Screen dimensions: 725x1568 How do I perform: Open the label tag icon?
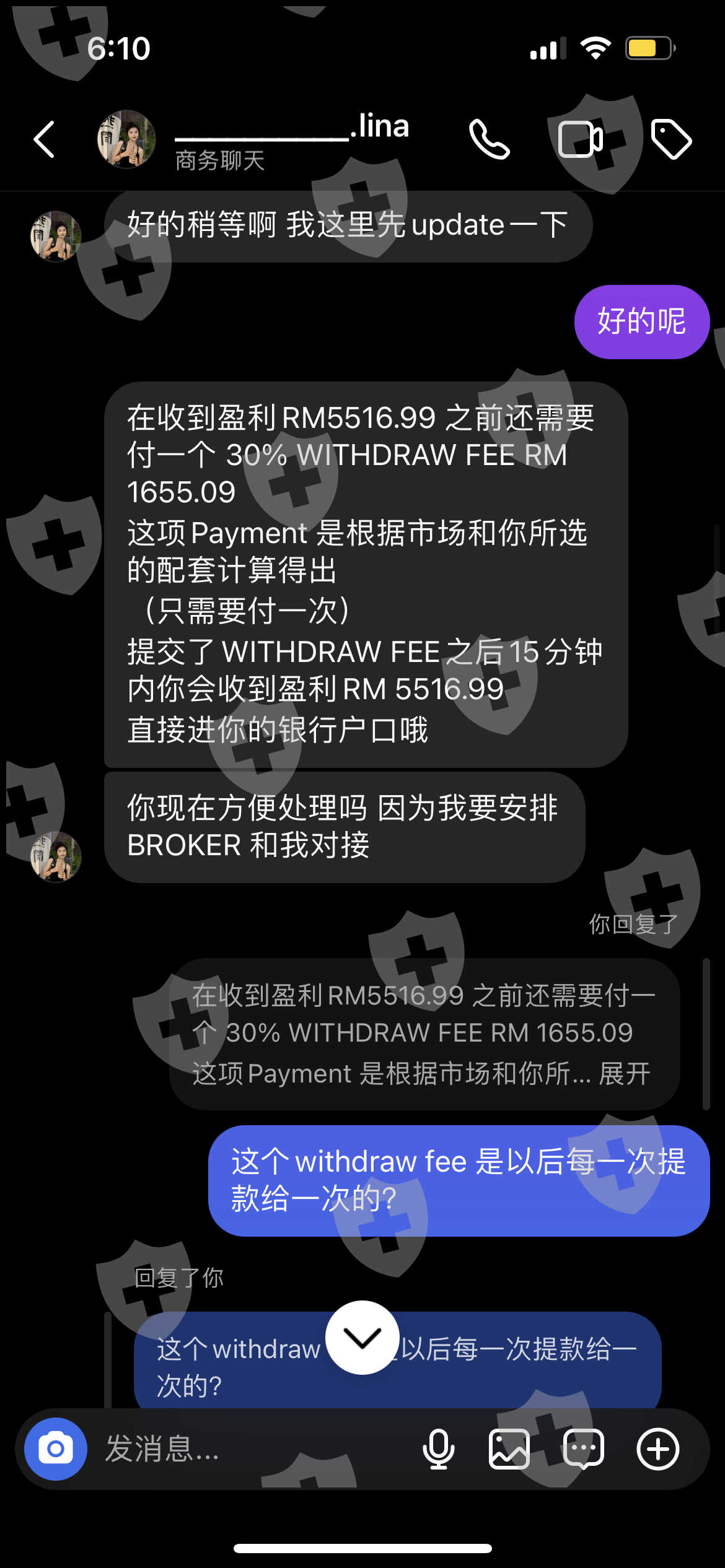coord(671,139)
